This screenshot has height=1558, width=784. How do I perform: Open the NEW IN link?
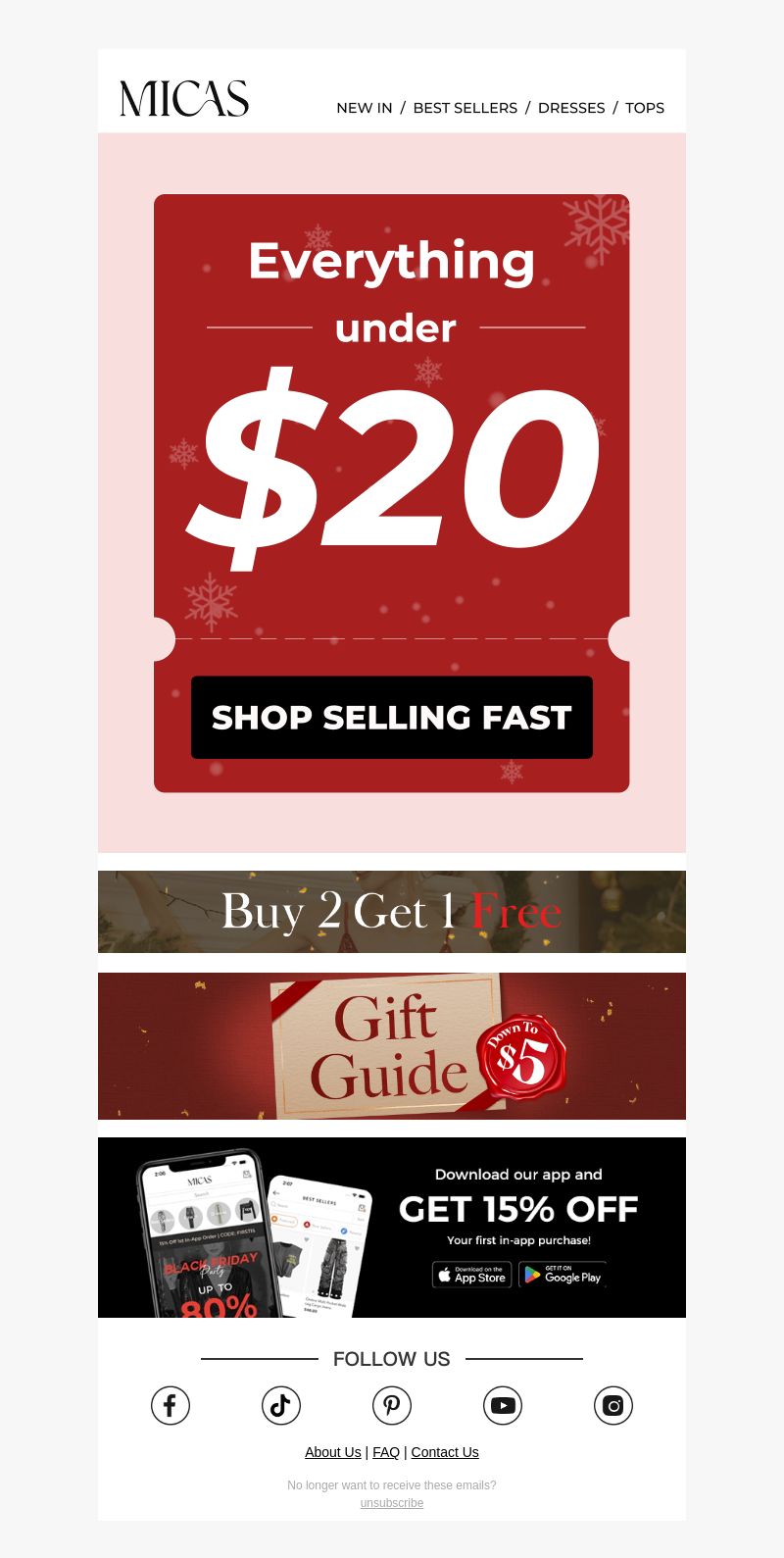pos(365,108)
